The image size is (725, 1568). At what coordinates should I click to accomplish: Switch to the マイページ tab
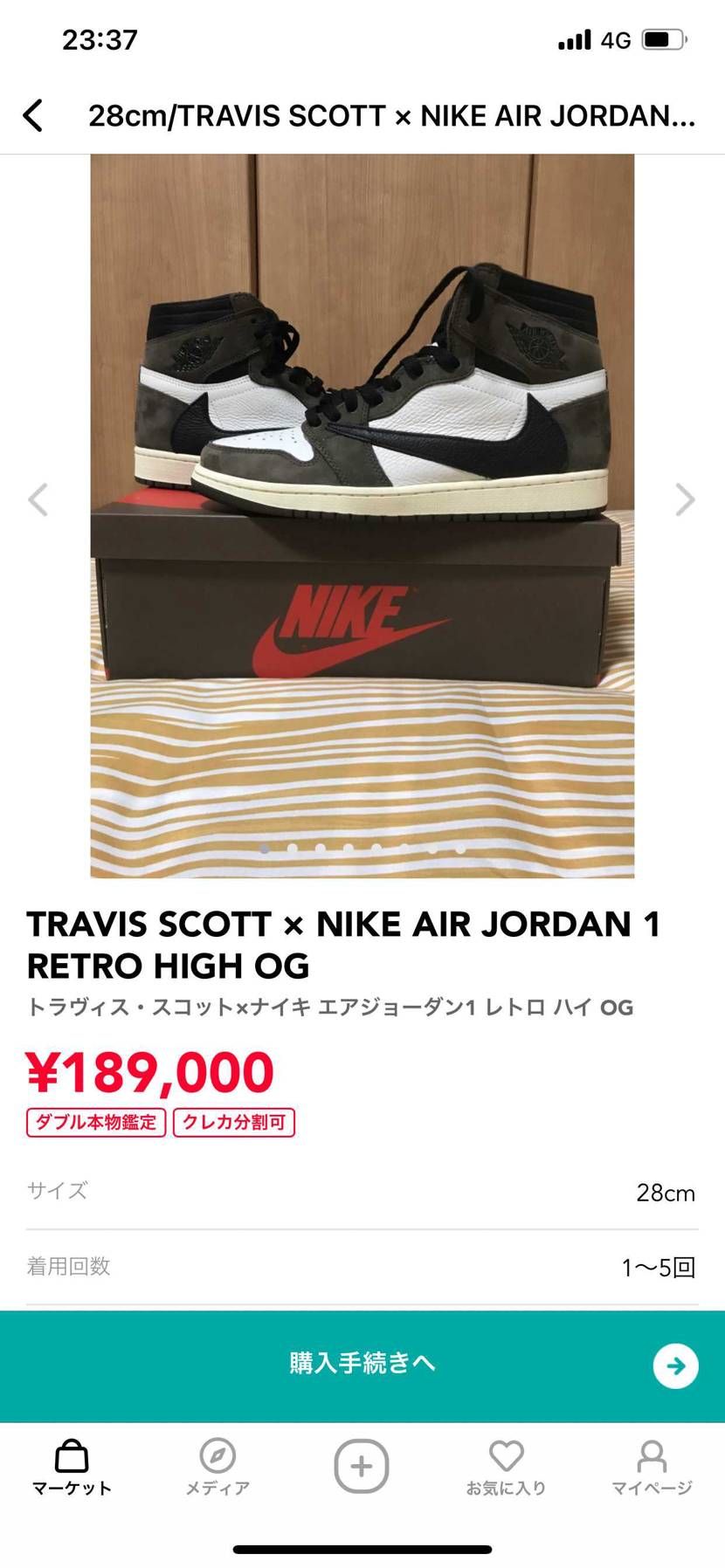(652, 1468)
